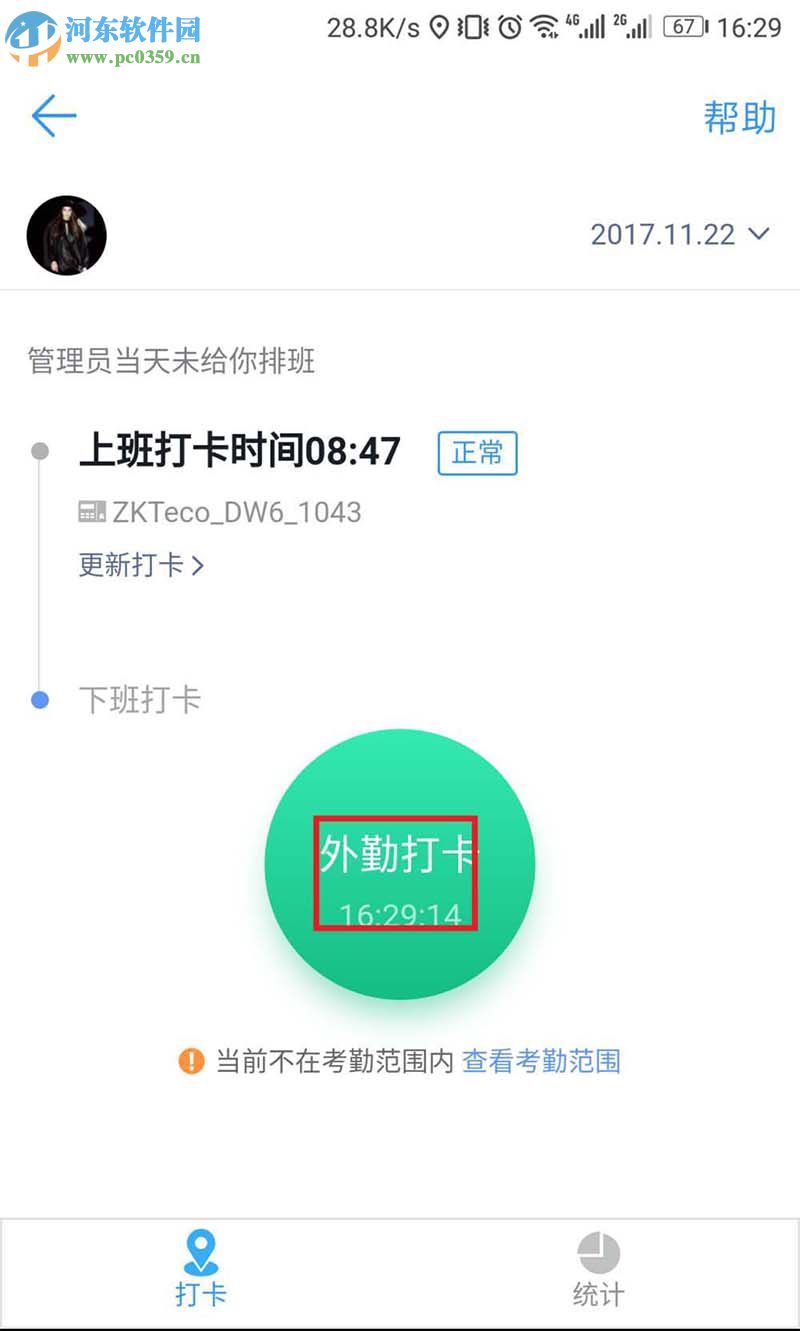Switch on the 统计 view

pyautogui.click(x=596, y=1270)
